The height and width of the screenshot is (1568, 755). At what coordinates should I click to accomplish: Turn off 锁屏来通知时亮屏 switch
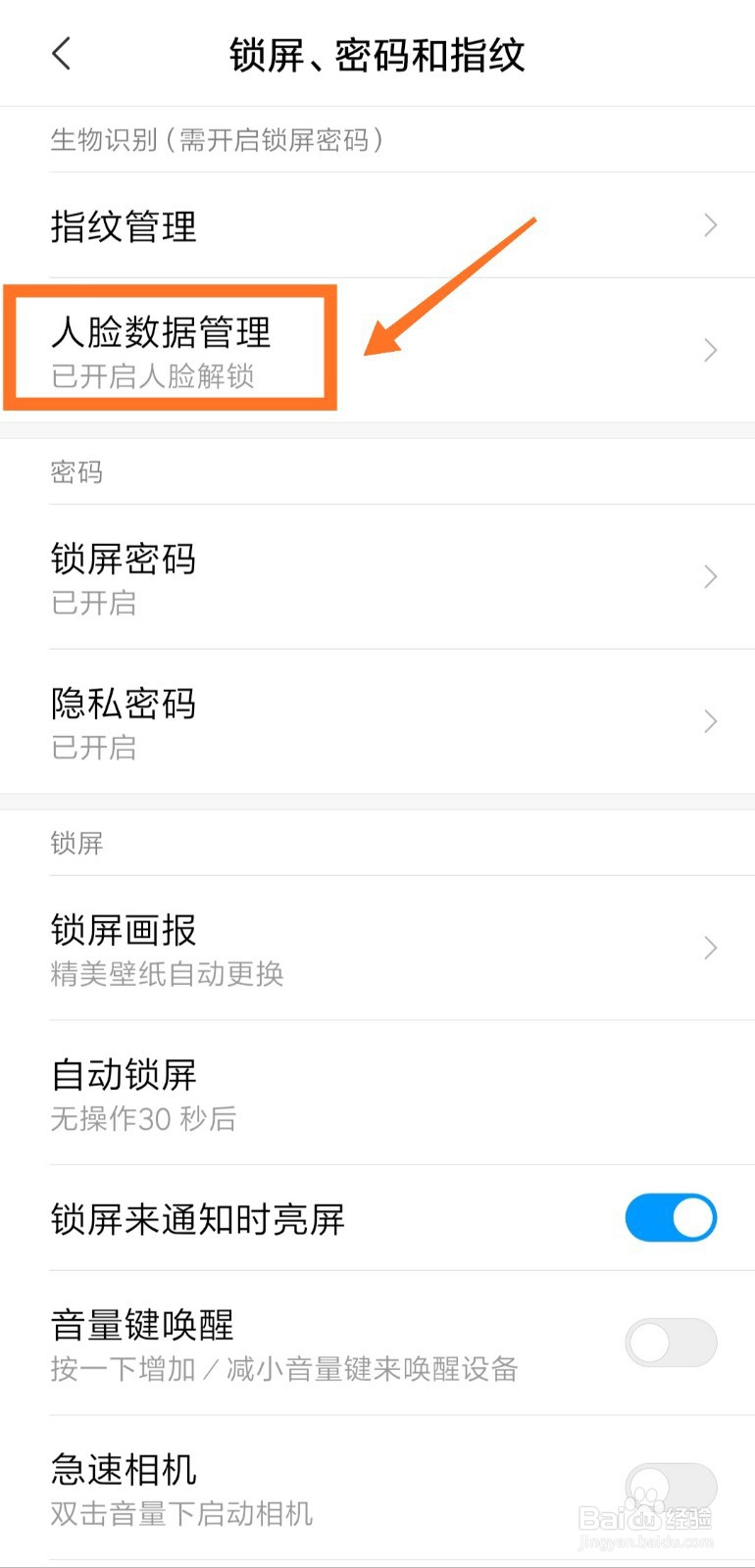click(x=671, y=1218)
